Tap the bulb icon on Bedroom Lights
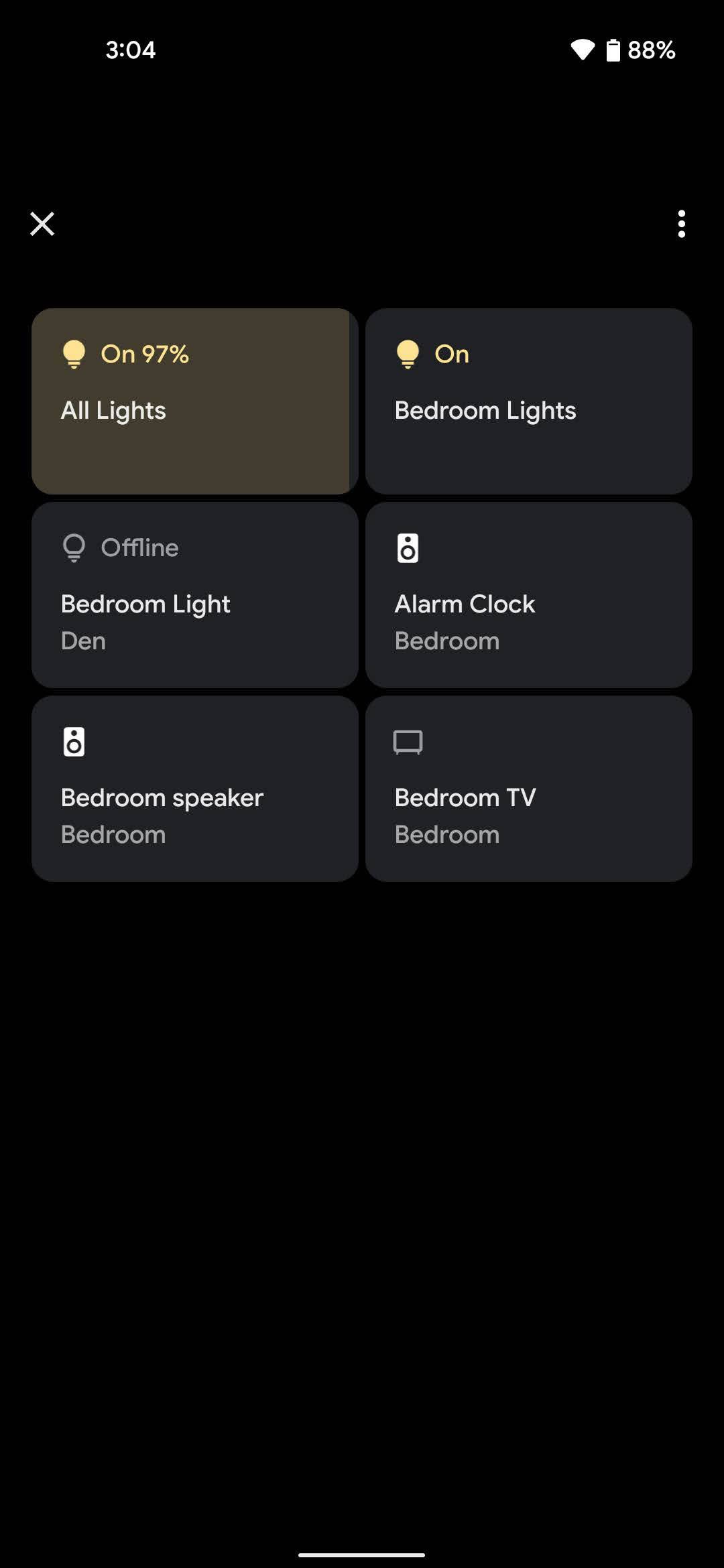The height and width of the screenshot is (1568, 724). (408, 354)
